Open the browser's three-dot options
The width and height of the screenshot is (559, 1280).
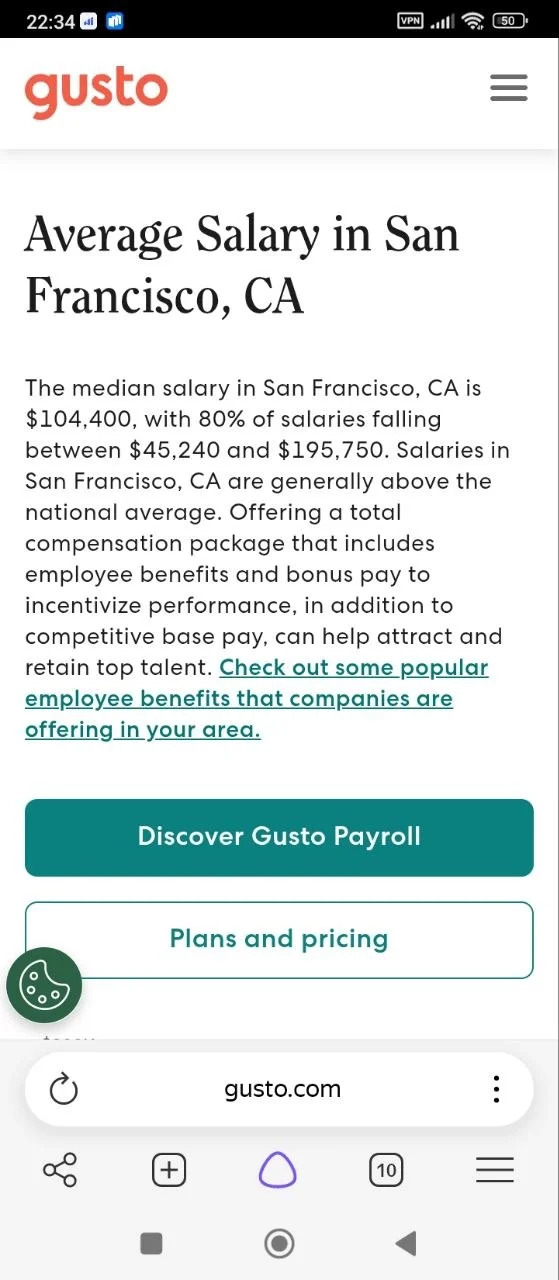coord(496,1089)
